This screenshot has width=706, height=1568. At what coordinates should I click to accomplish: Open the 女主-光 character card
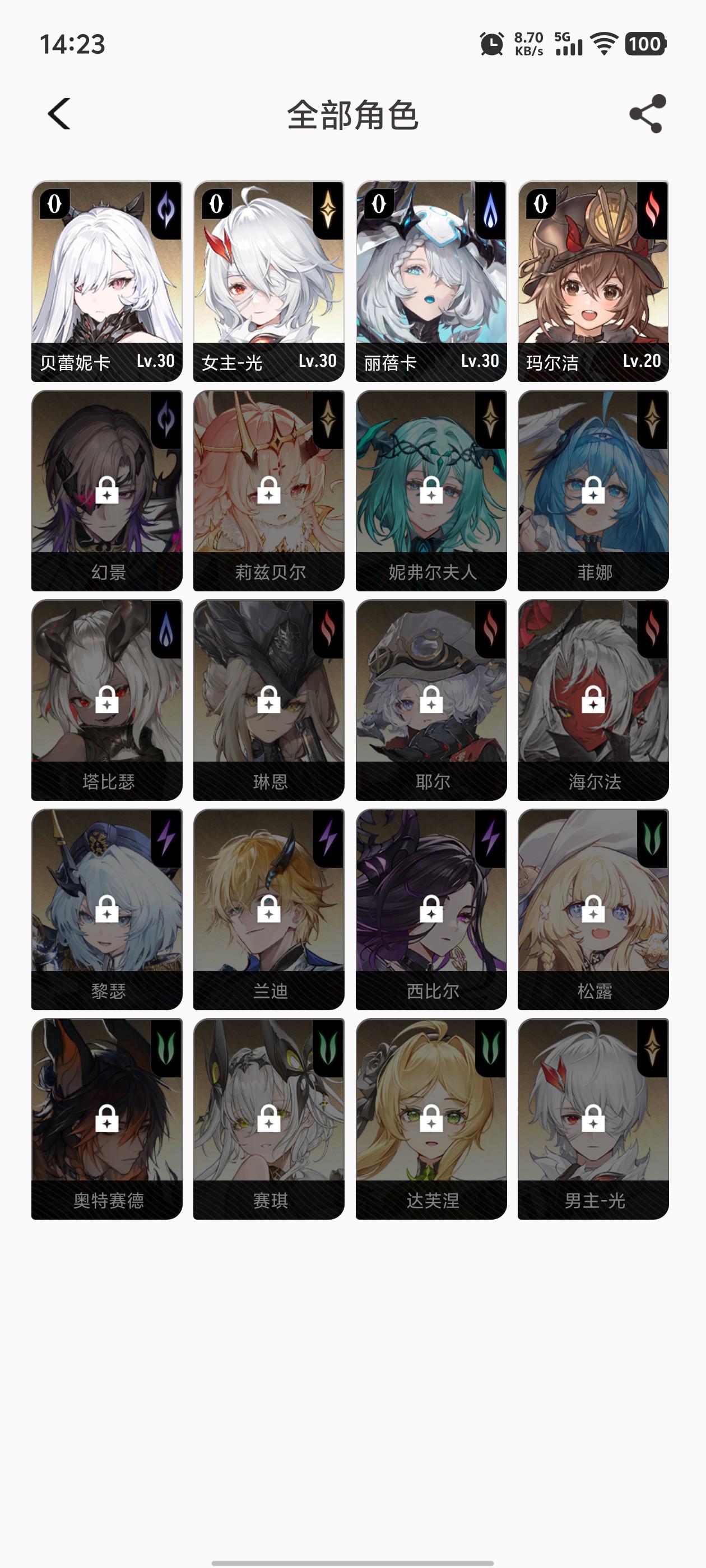pyautogui.click(x=268, y=281)
